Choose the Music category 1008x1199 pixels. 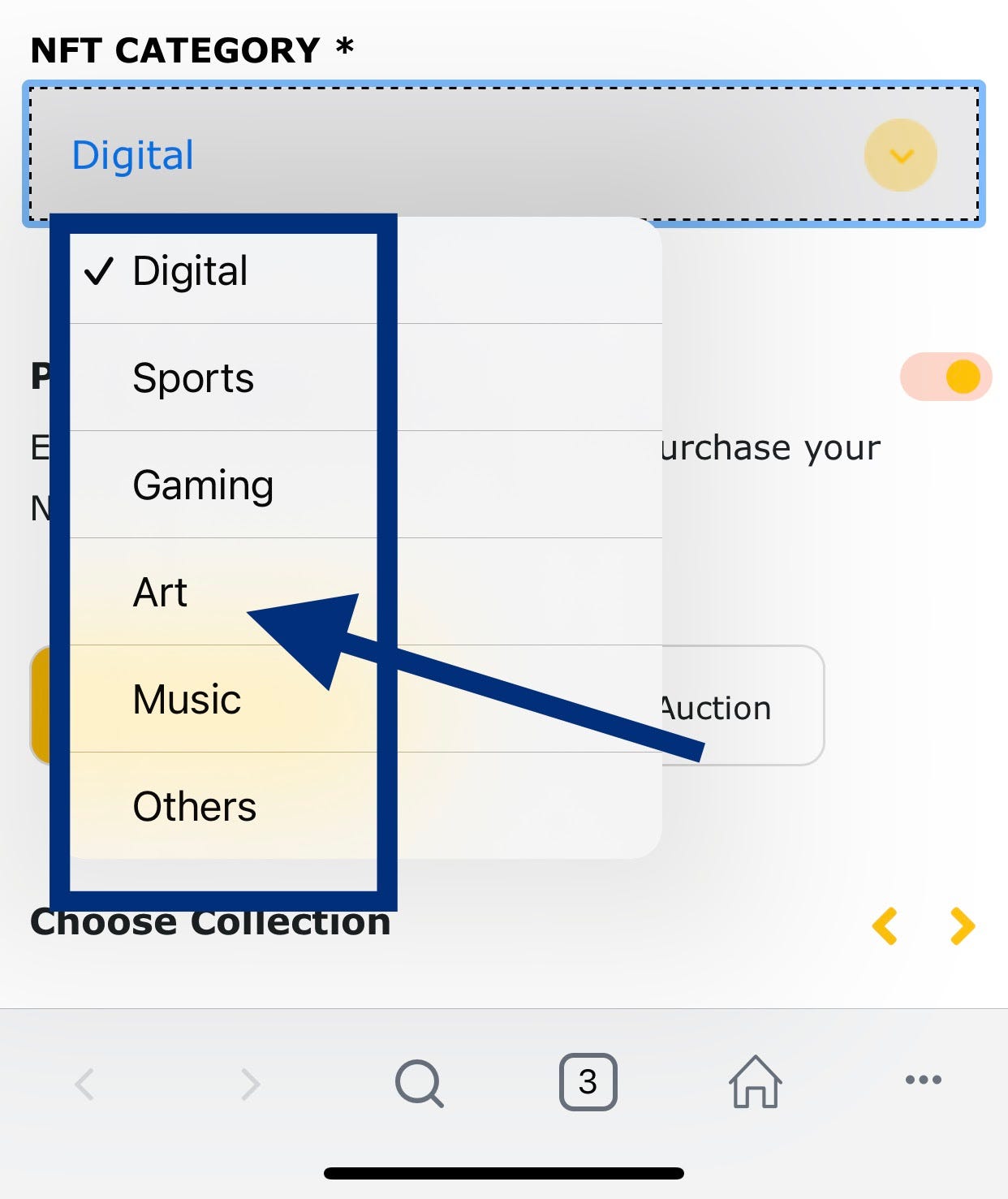pyautogui.click(x=187, y=700)
